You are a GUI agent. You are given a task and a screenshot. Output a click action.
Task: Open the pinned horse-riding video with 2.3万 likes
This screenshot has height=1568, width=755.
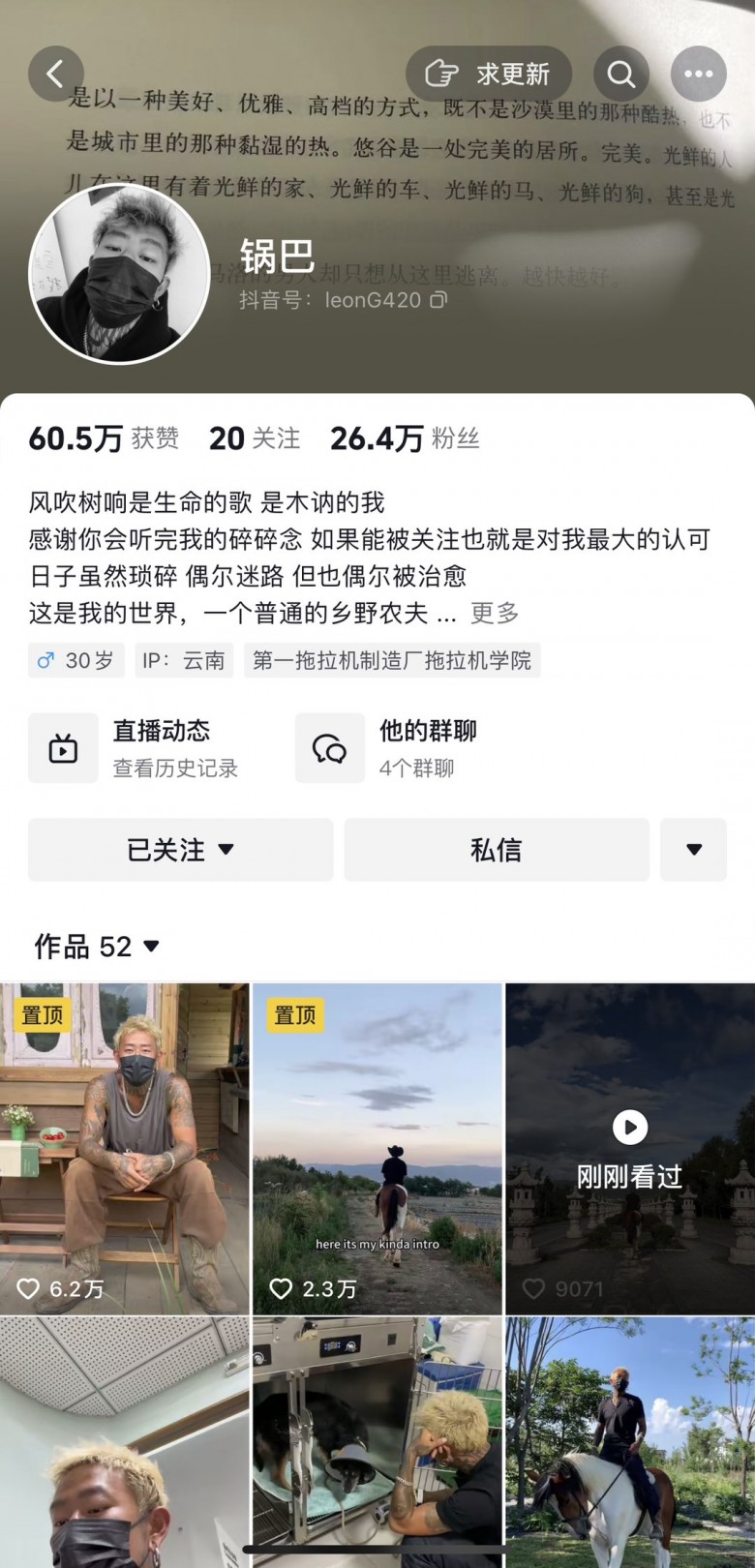(377, 1148)
